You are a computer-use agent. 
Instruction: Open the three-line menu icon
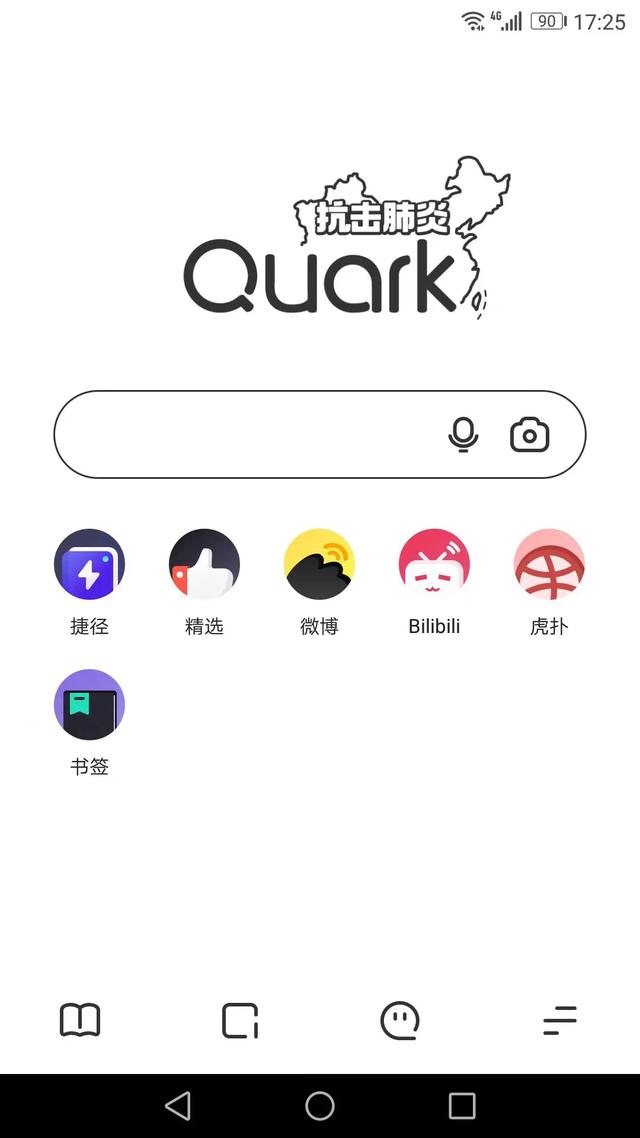point(560,1020)
